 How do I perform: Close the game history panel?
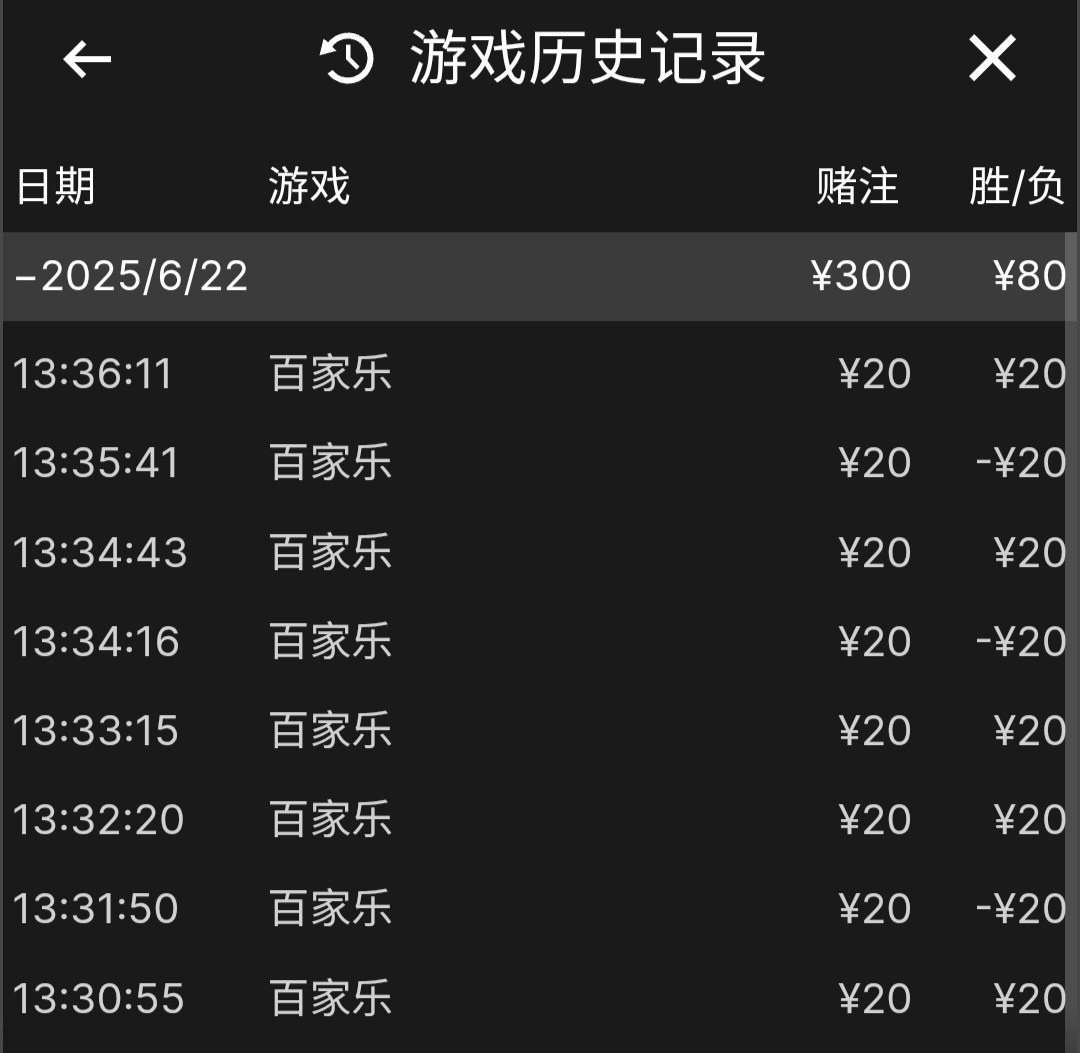pyautogui.click(x=992, y=59)
